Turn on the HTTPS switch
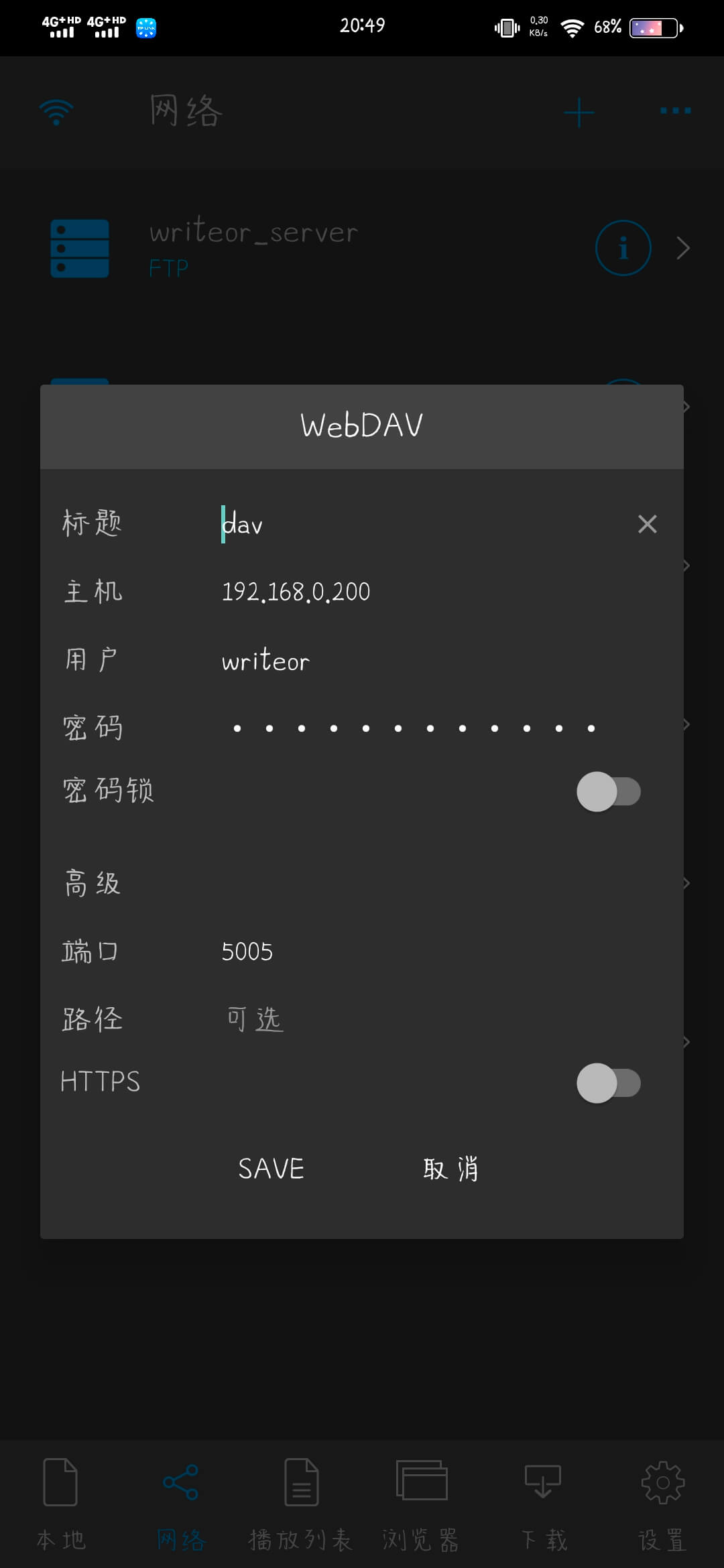Image resolution: width=724 pixels, height=1568 pixels. (609, 1083)
